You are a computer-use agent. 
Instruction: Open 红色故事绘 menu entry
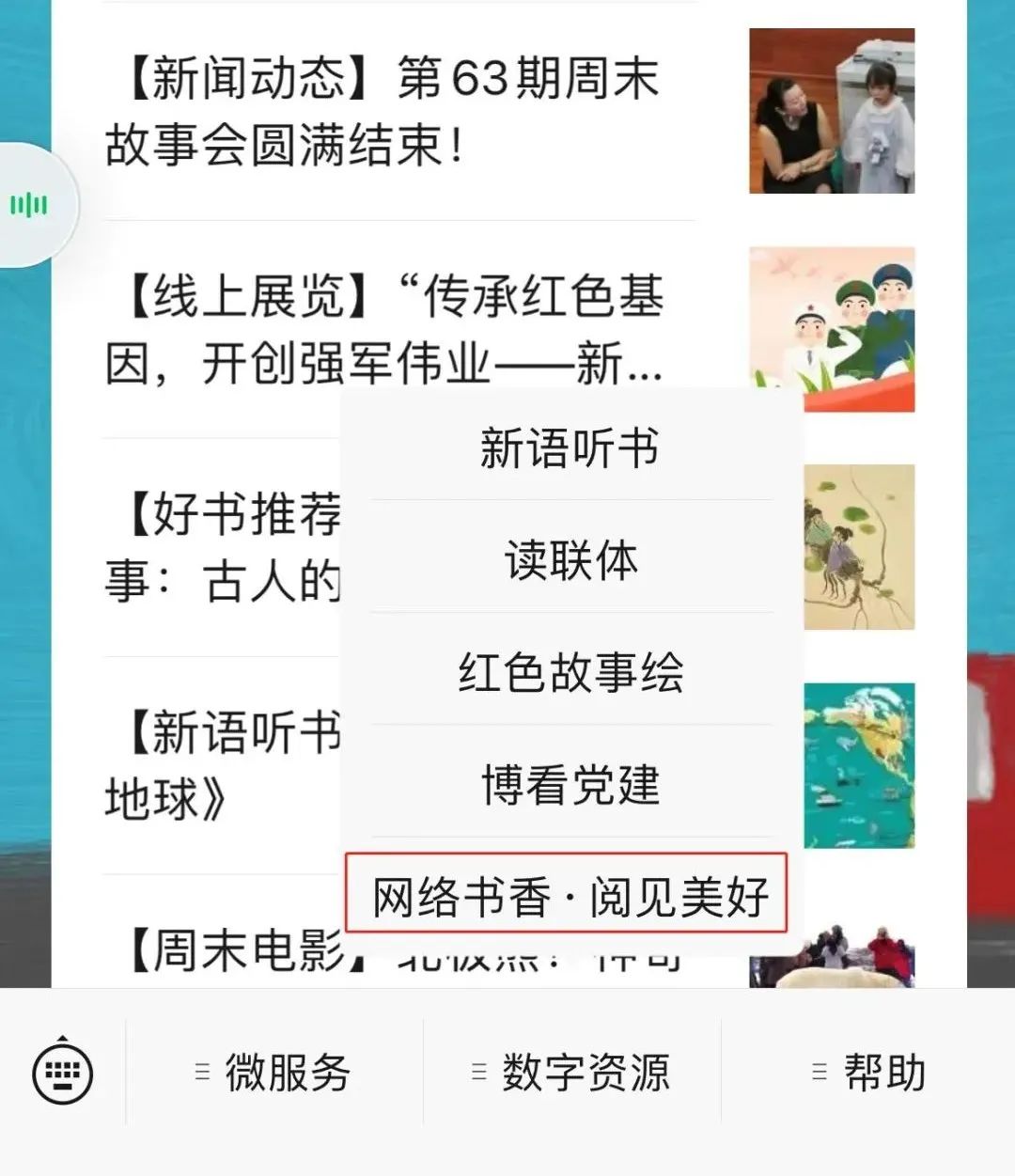click(570, 672)
